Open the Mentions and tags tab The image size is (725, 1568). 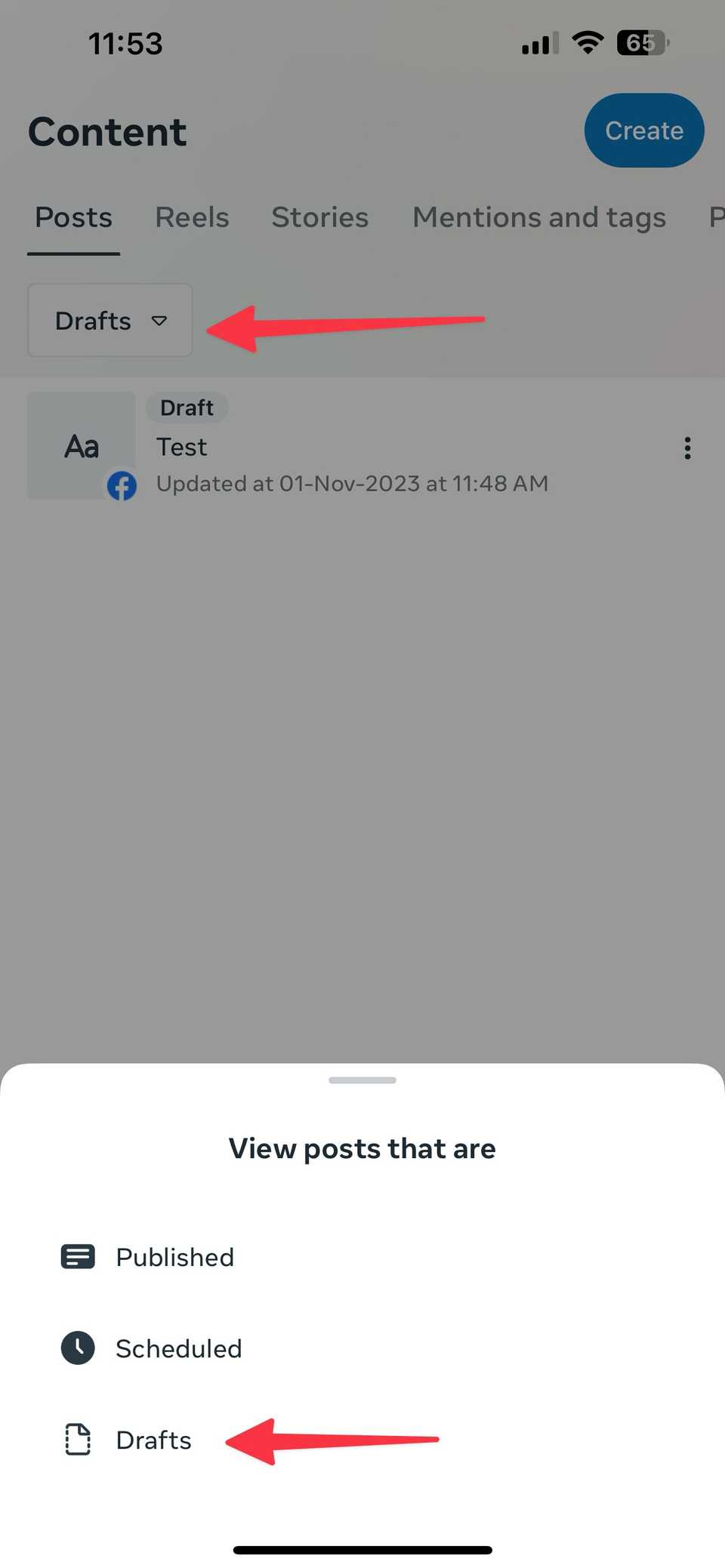point(538,217)
